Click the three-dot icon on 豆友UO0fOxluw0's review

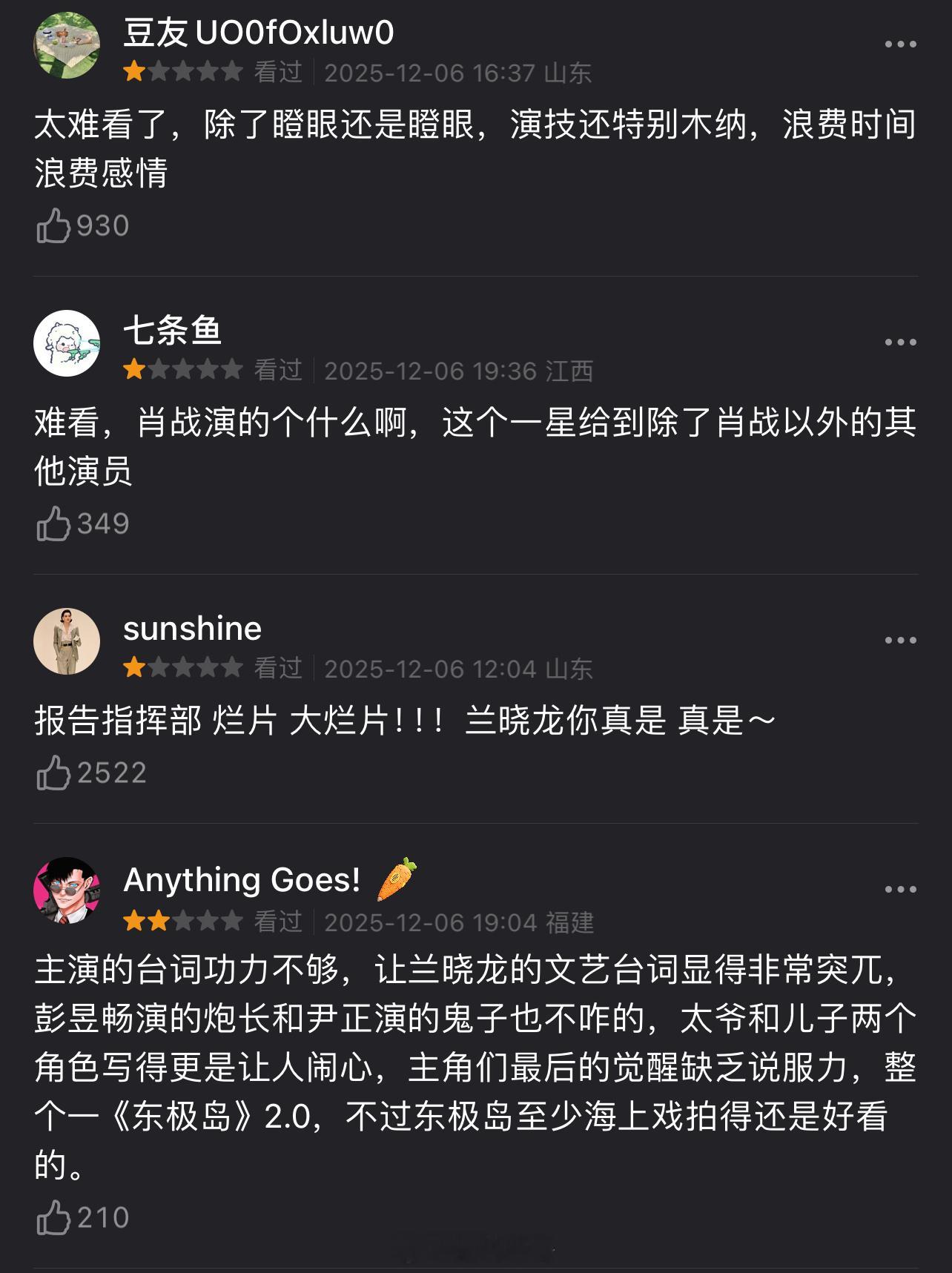click(x=900, y=44)
